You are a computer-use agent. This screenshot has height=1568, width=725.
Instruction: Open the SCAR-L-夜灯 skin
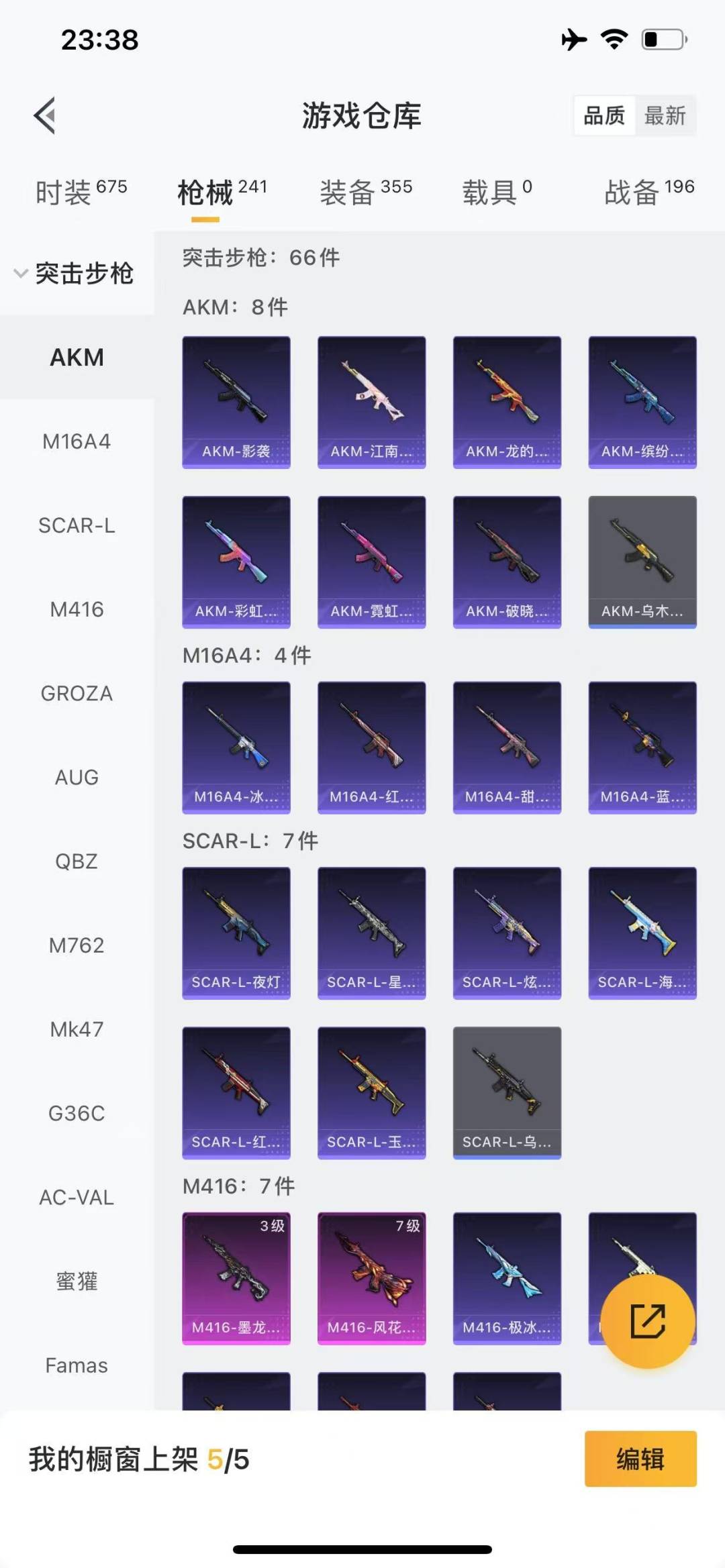coord(236,933)
